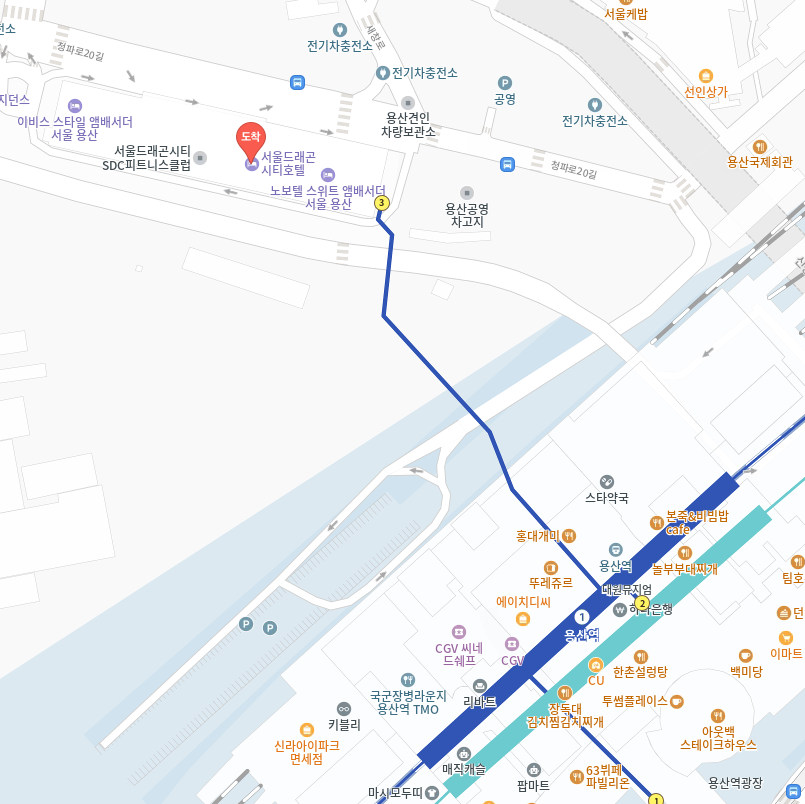805x804 pixels.
Task: Select the 백미당 cafe marker
Action: (745, 656)
